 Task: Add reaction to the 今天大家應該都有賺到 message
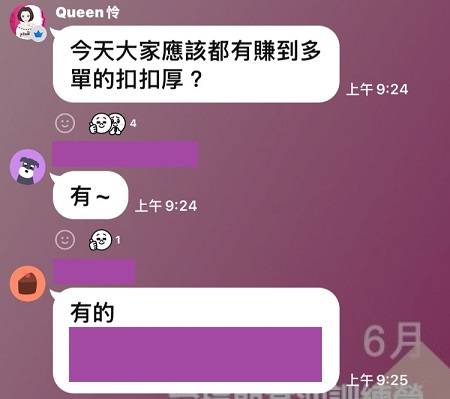(x=65, y=123)
